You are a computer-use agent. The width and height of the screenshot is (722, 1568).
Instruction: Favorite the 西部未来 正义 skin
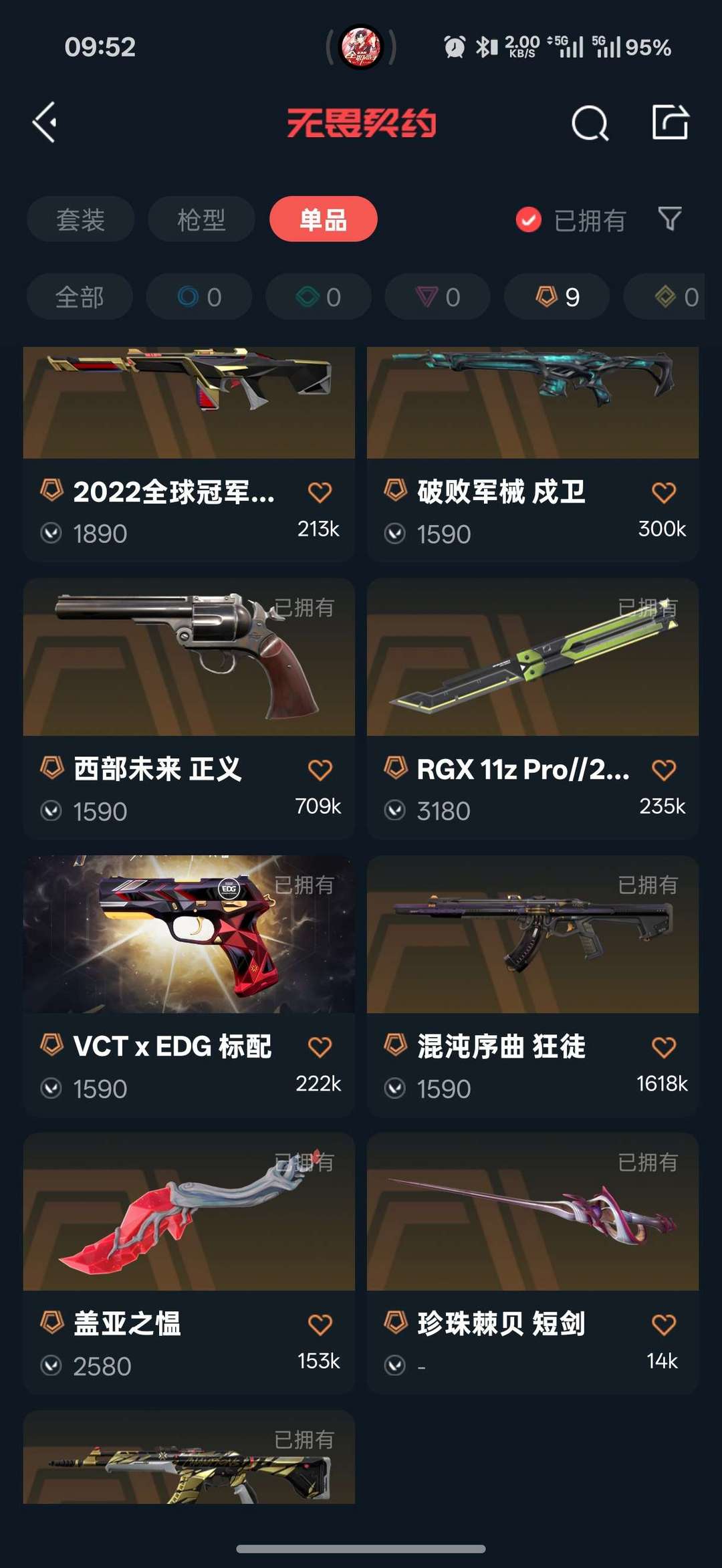[x=320, y=770]
